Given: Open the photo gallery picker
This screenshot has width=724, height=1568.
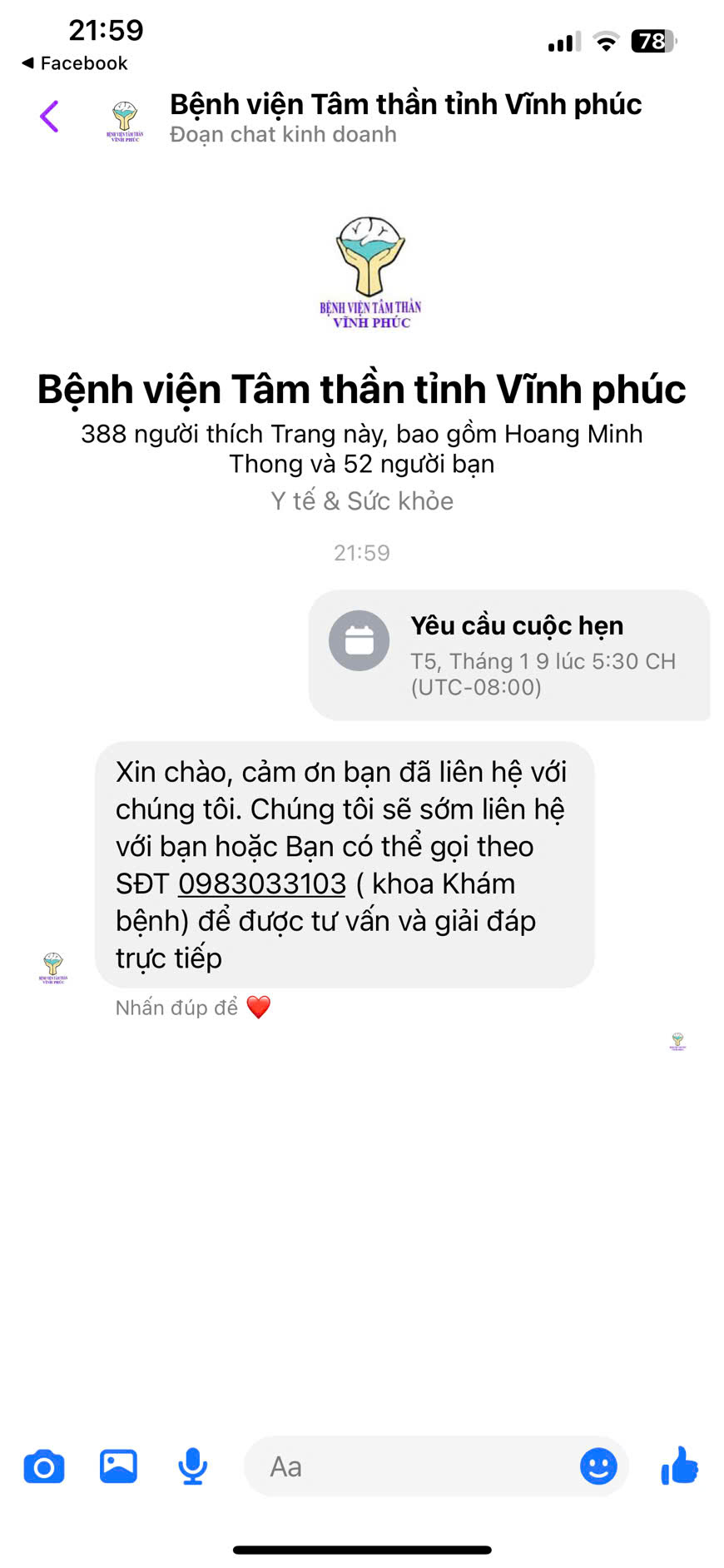Looking at the screenshot, I should [118, 1466].
